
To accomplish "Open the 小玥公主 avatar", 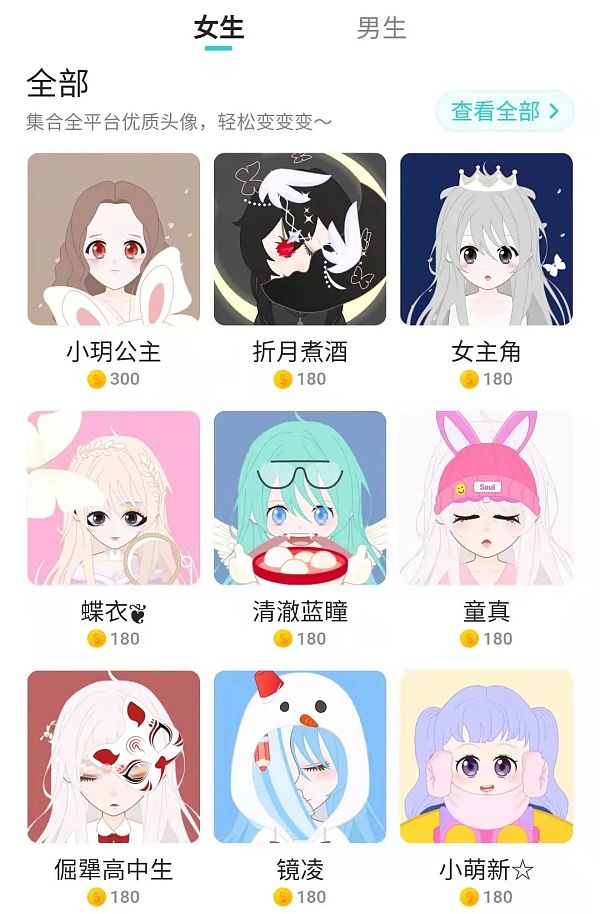I will [x=113, y=240].
